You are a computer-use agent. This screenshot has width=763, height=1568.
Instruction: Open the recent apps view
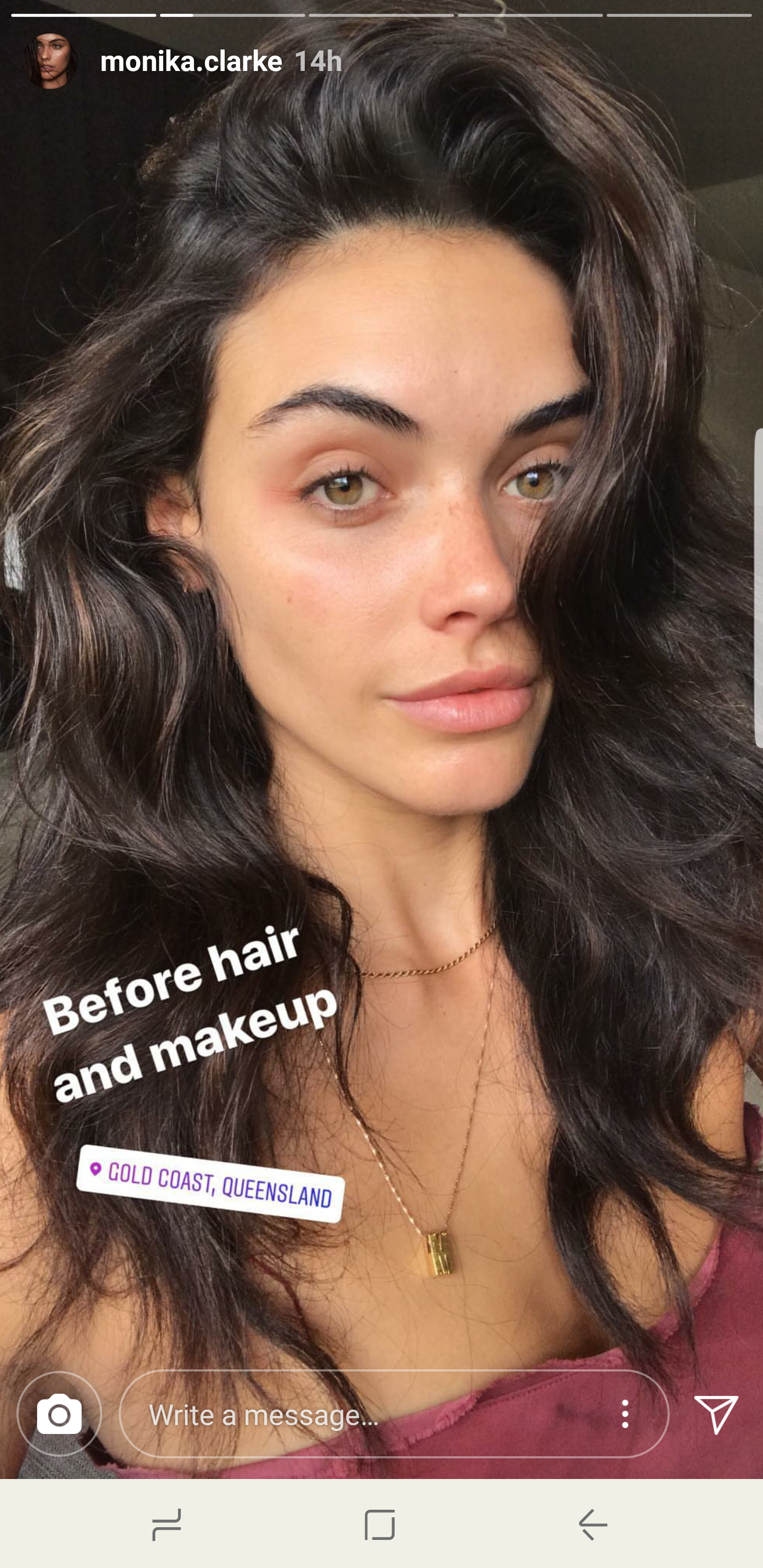coord(166,1524)
